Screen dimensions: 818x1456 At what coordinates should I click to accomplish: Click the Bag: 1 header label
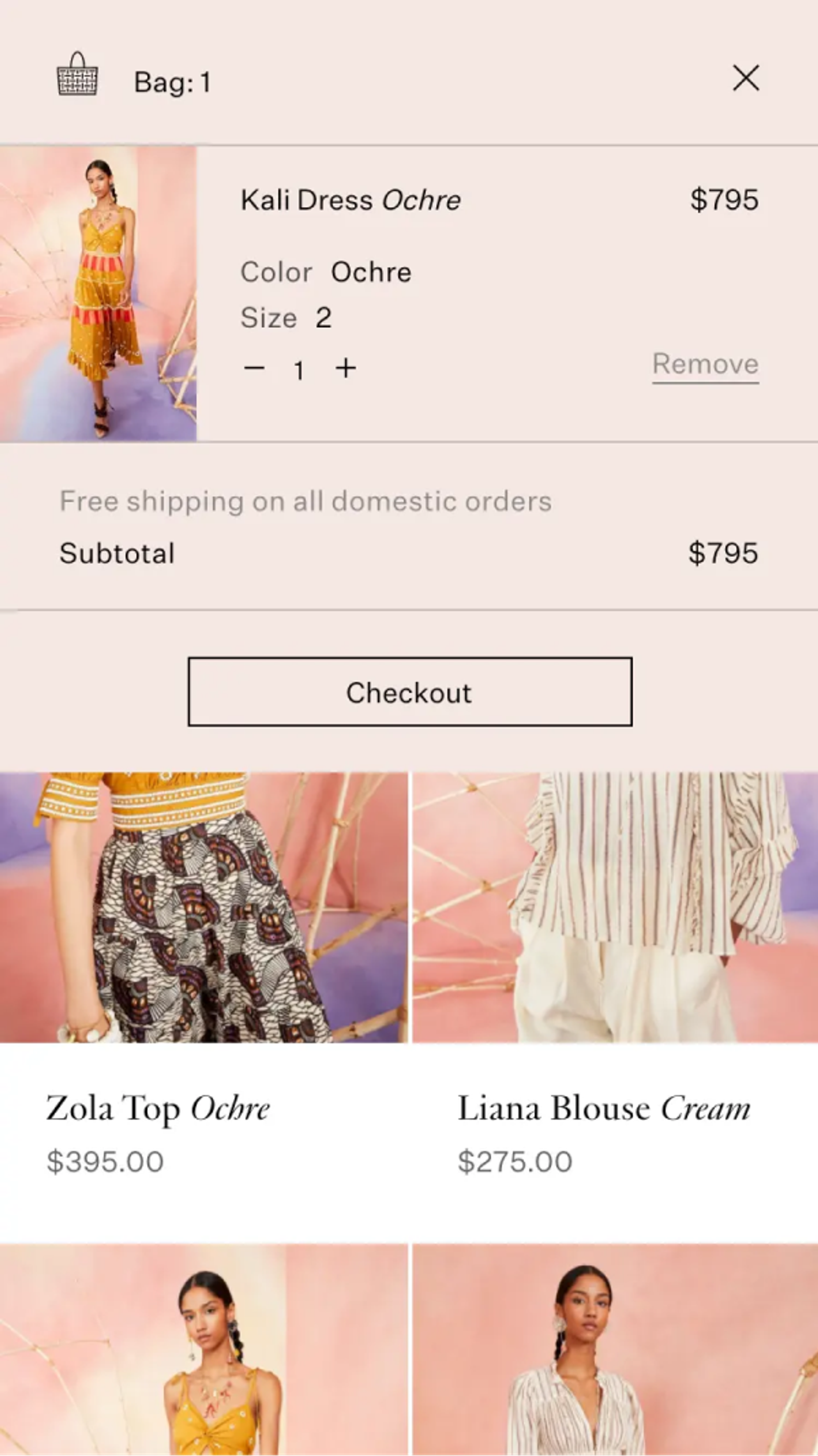click(x=171, y=82)
